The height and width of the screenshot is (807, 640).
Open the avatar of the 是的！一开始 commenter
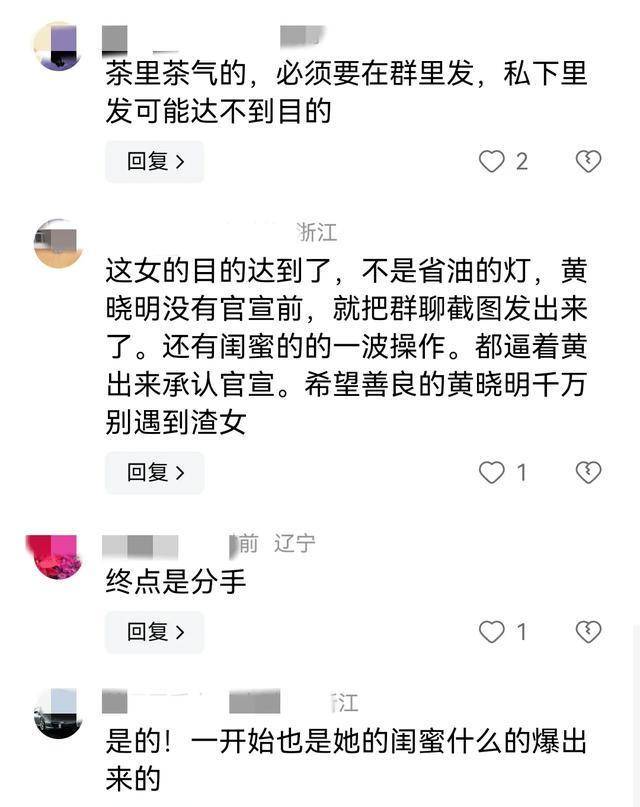pyautogui.click(x=57, y=713)
